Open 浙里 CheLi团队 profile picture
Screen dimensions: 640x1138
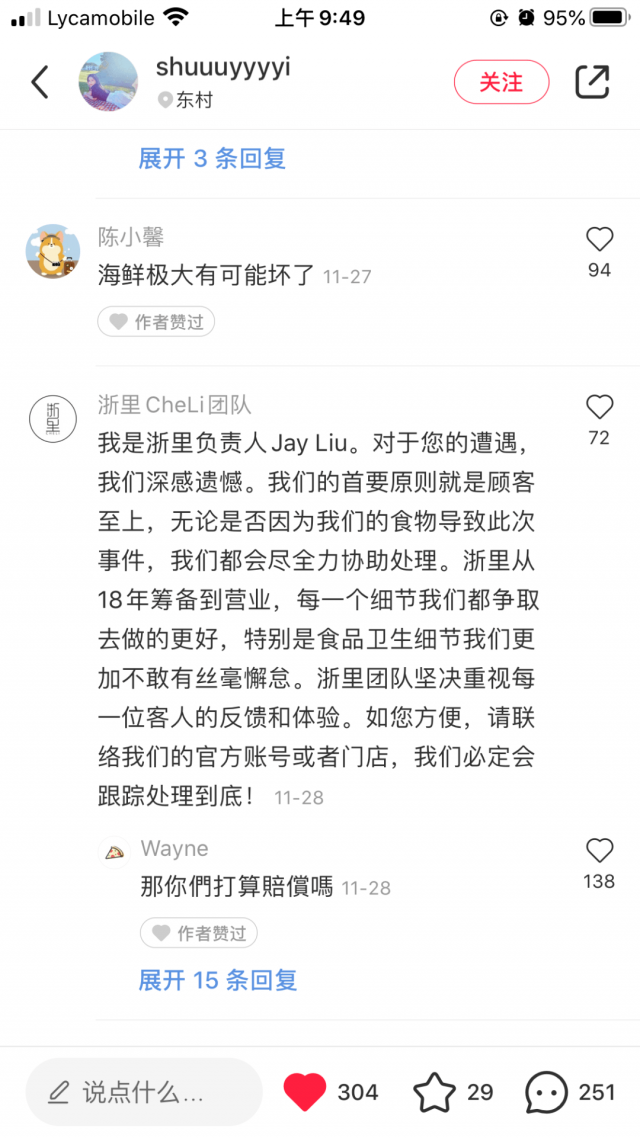pyautogui.click(x=53, y=418)
